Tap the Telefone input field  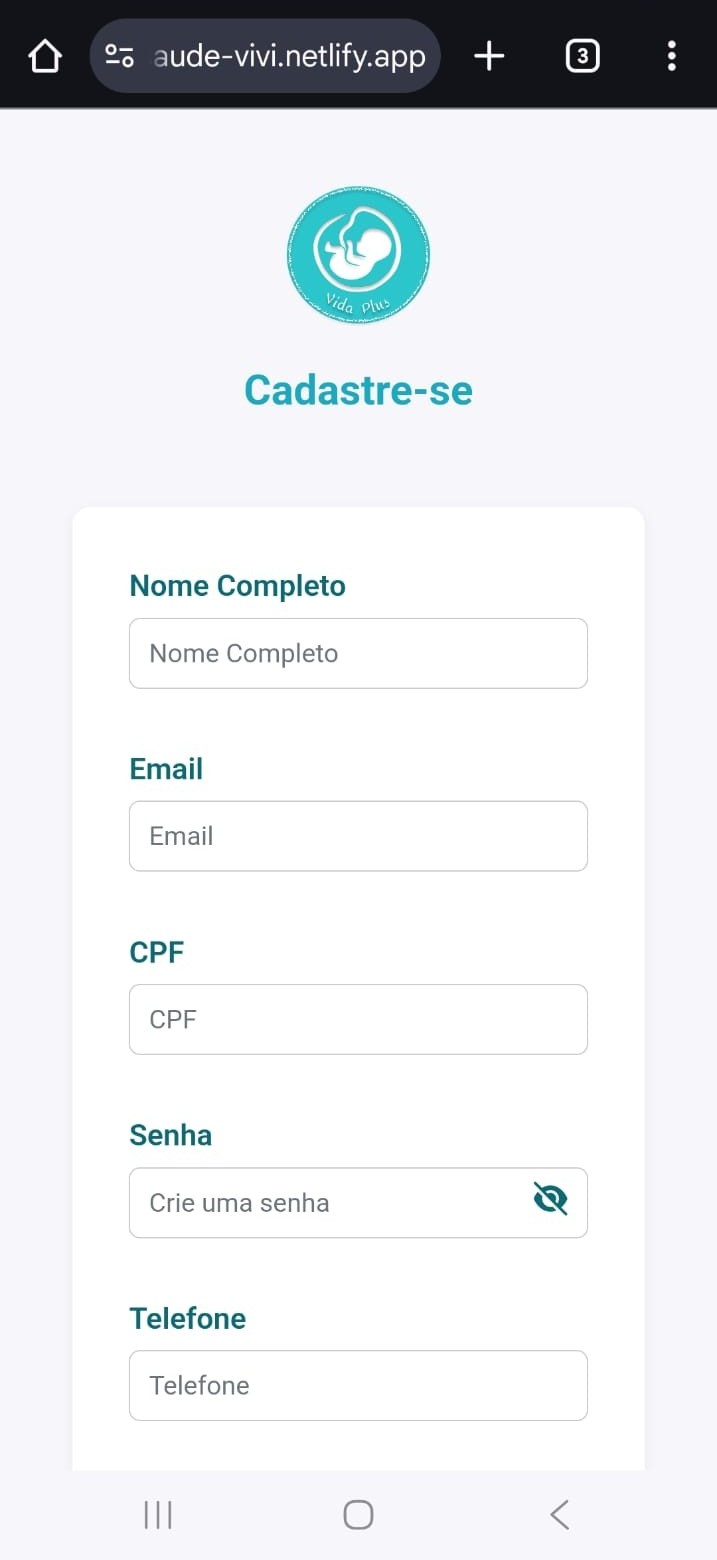coord(357,1385)
